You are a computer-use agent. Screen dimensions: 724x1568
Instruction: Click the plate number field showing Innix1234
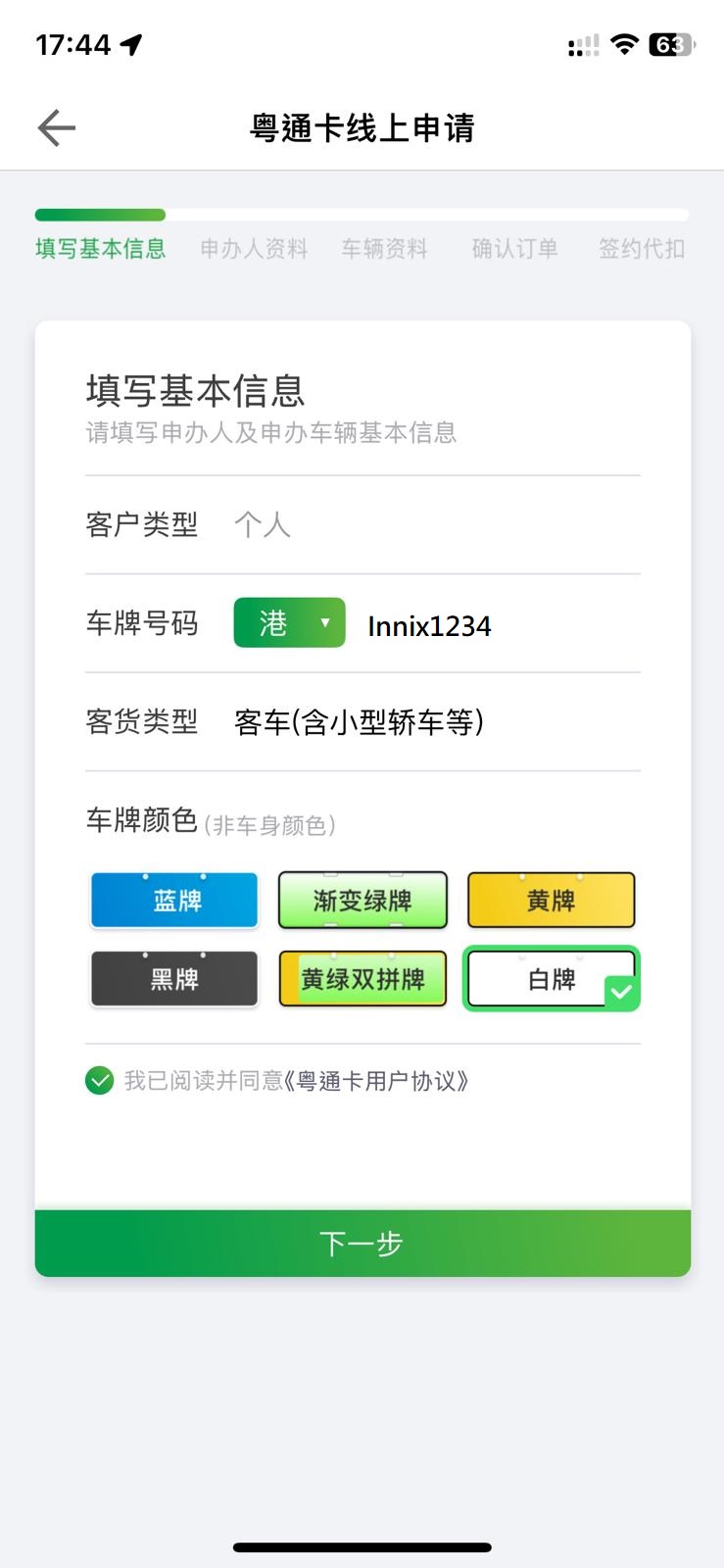429,625
